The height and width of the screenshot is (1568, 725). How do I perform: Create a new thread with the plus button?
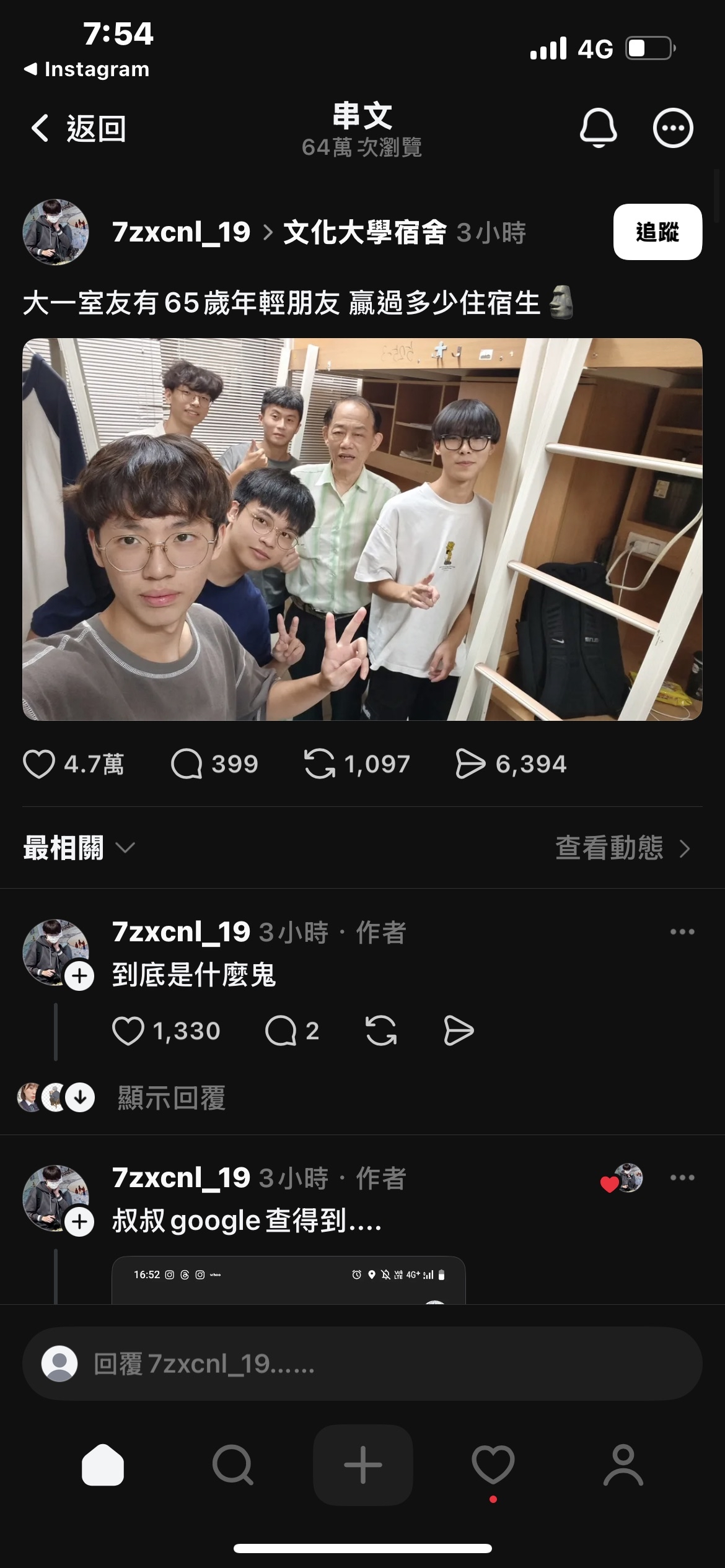[x=362, y=1465]
